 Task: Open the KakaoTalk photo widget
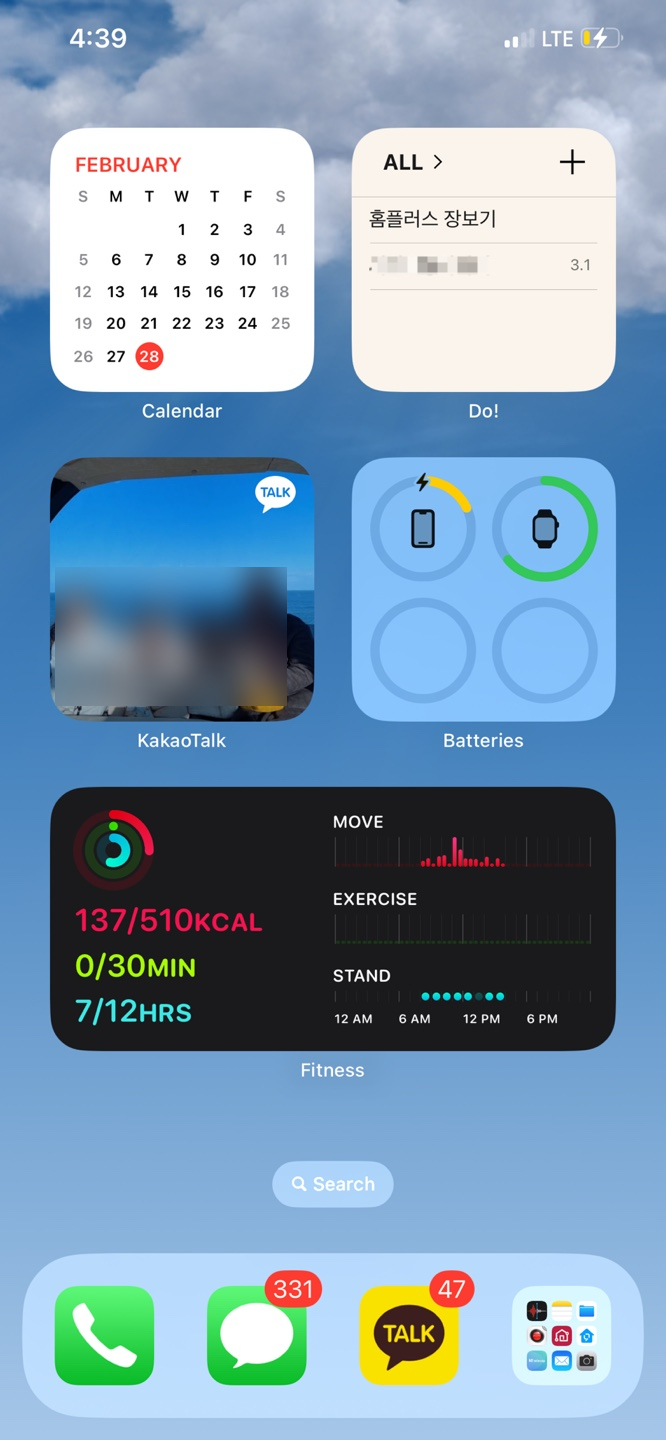coord(182,590)
